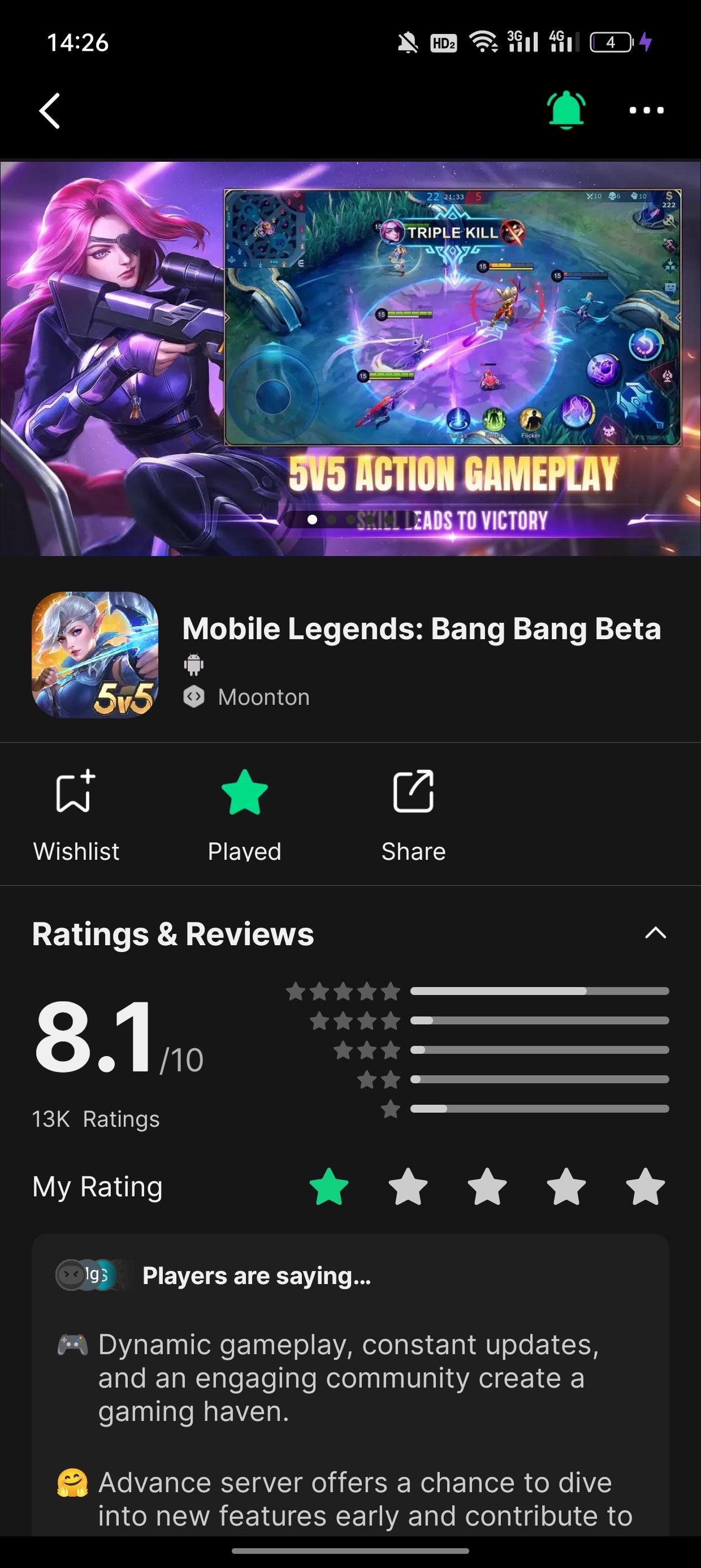This screenshot has height=1568, width=701.
Task: Select the Moonton developer icon
Action: 194,696
